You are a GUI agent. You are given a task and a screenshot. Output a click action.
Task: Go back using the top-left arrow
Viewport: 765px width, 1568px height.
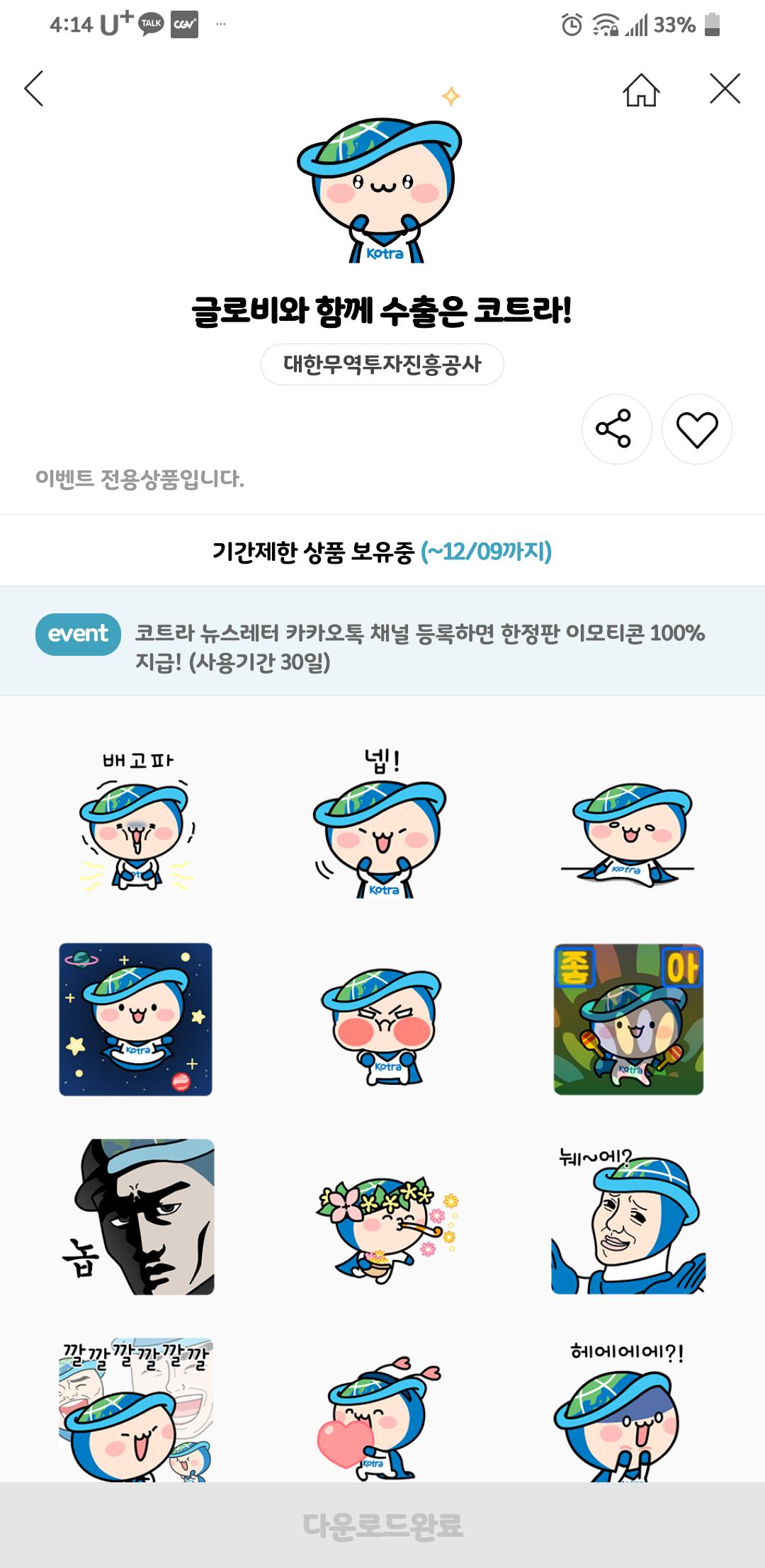click(34, 89)
